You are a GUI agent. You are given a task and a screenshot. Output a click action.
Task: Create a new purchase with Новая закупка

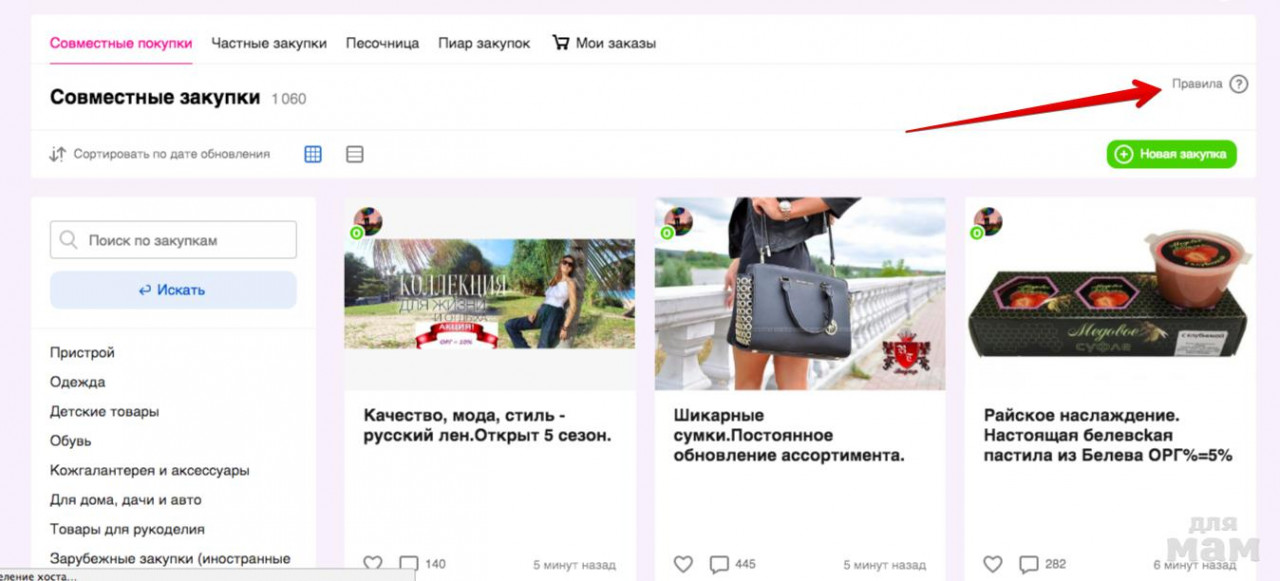[1171, 154]
